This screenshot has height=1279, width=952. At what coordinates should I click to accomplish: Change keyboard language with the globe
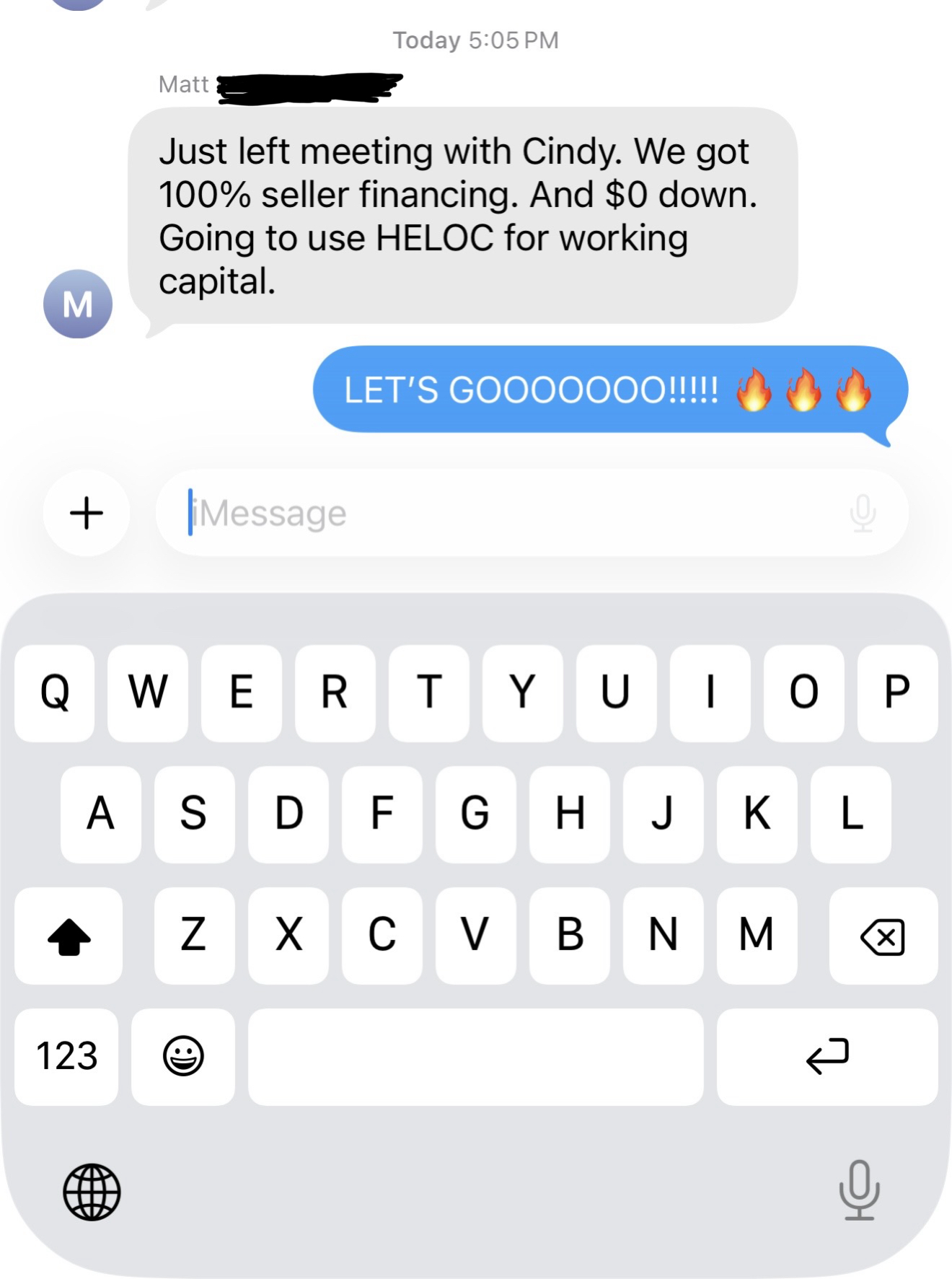pos(92,1192)
